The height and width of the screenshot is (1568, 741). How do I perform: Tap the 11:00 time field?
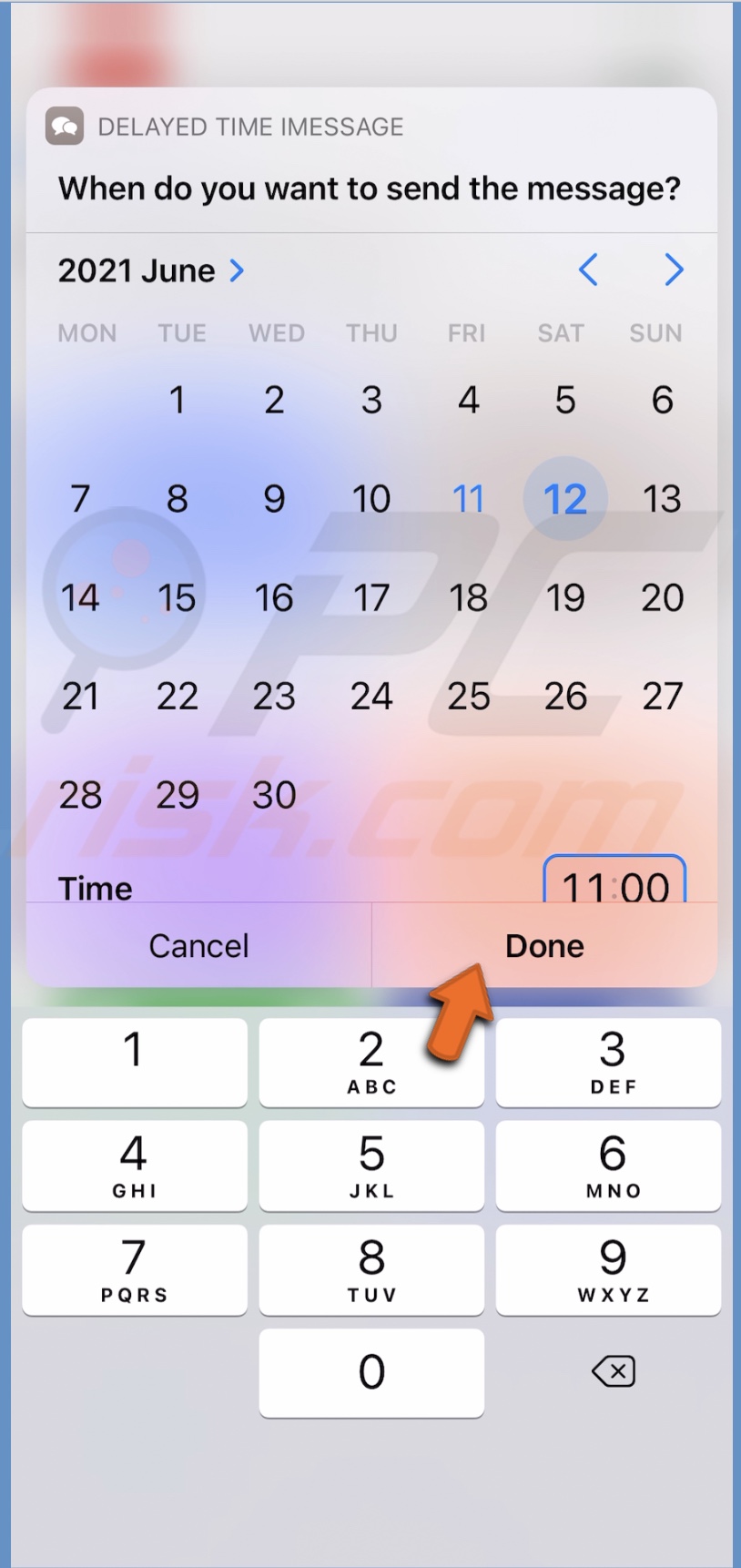pos(614,886)
